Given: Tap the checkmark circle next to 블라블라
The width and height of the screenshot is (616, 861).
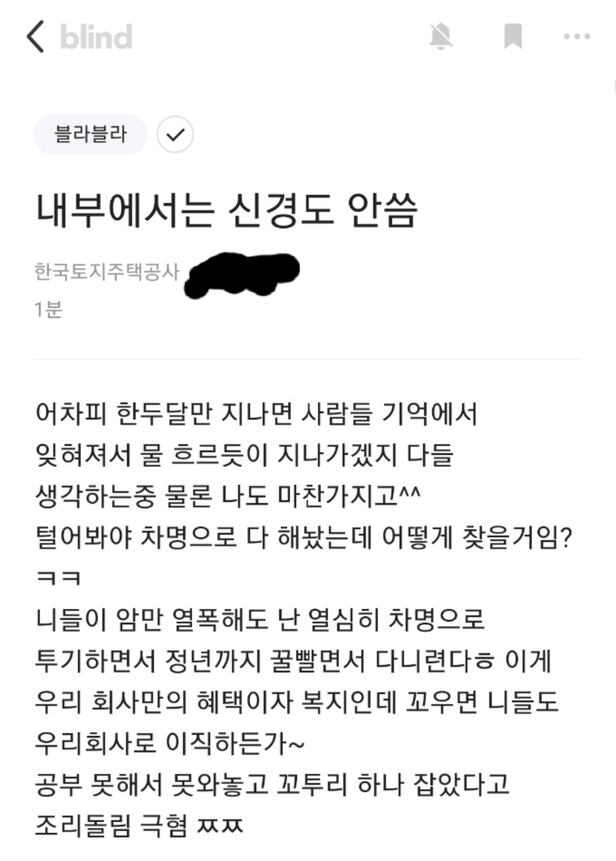Looking at the screenshot, I should tap(176, 135).
